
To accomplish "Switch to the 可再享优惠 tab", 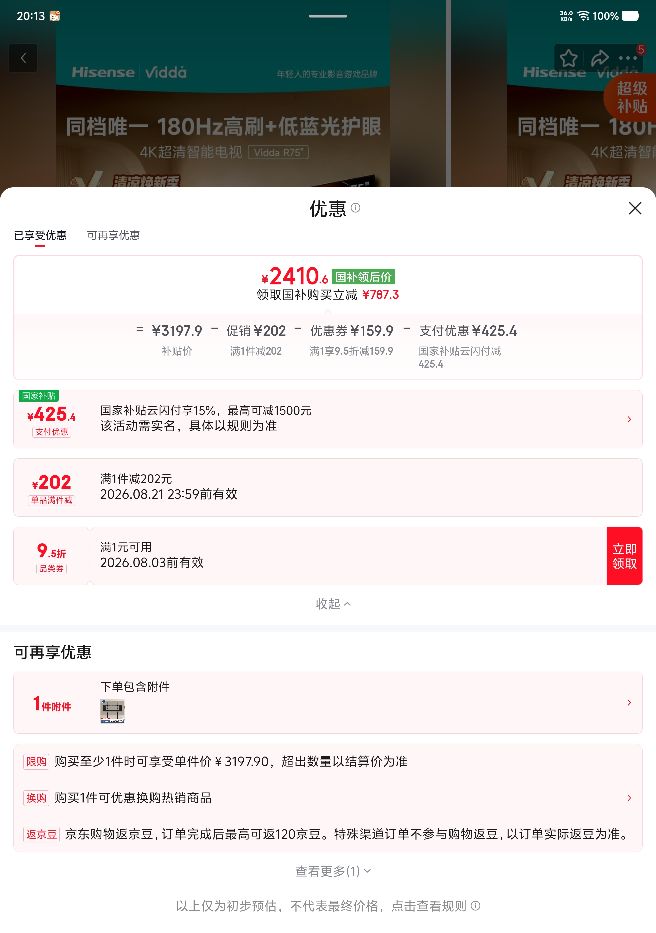I will pos(113,235).
